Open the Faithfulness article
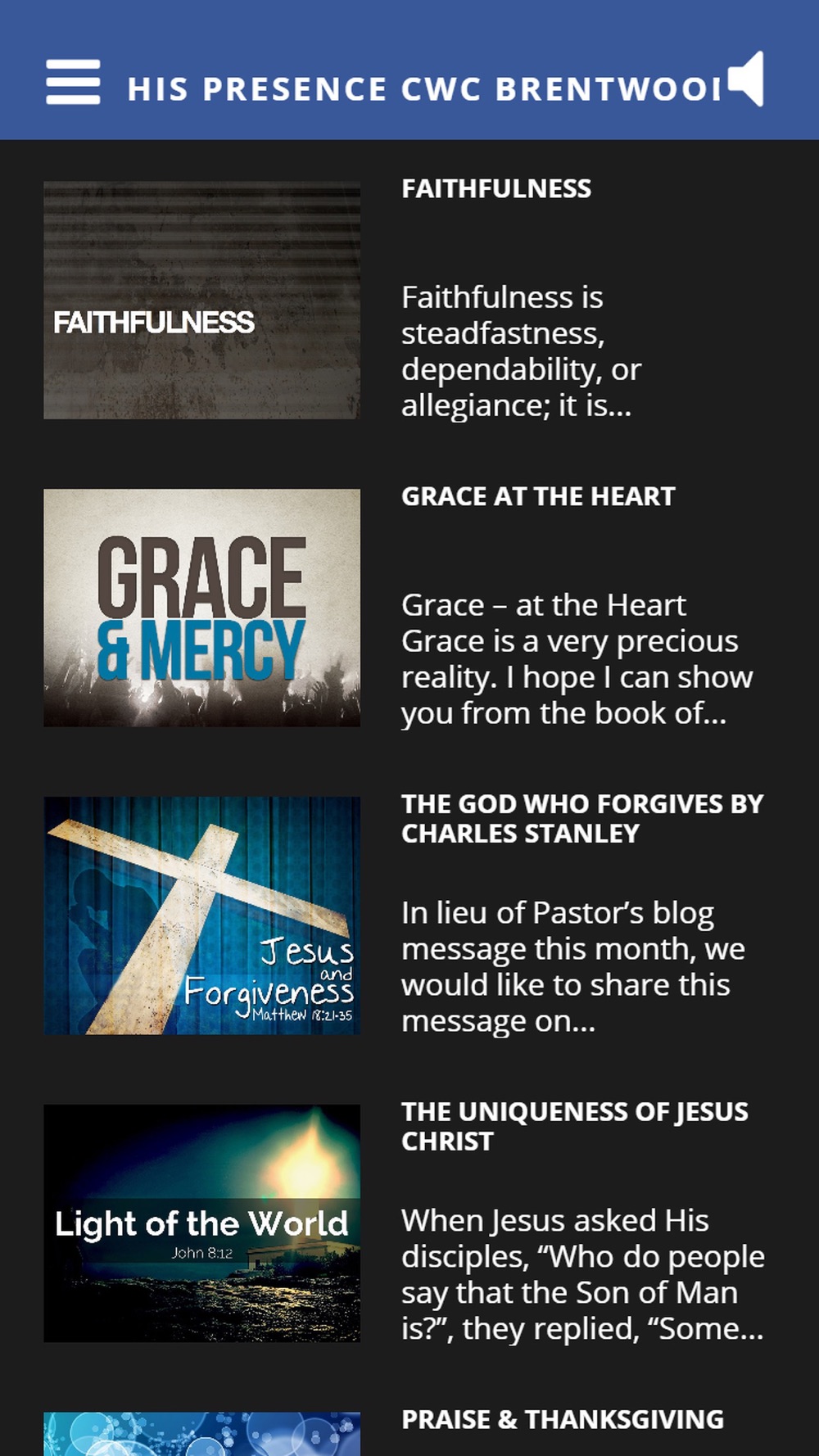The height and width of the screenshot is (1456, 819). pyautogui.click(x=496, y=188)
